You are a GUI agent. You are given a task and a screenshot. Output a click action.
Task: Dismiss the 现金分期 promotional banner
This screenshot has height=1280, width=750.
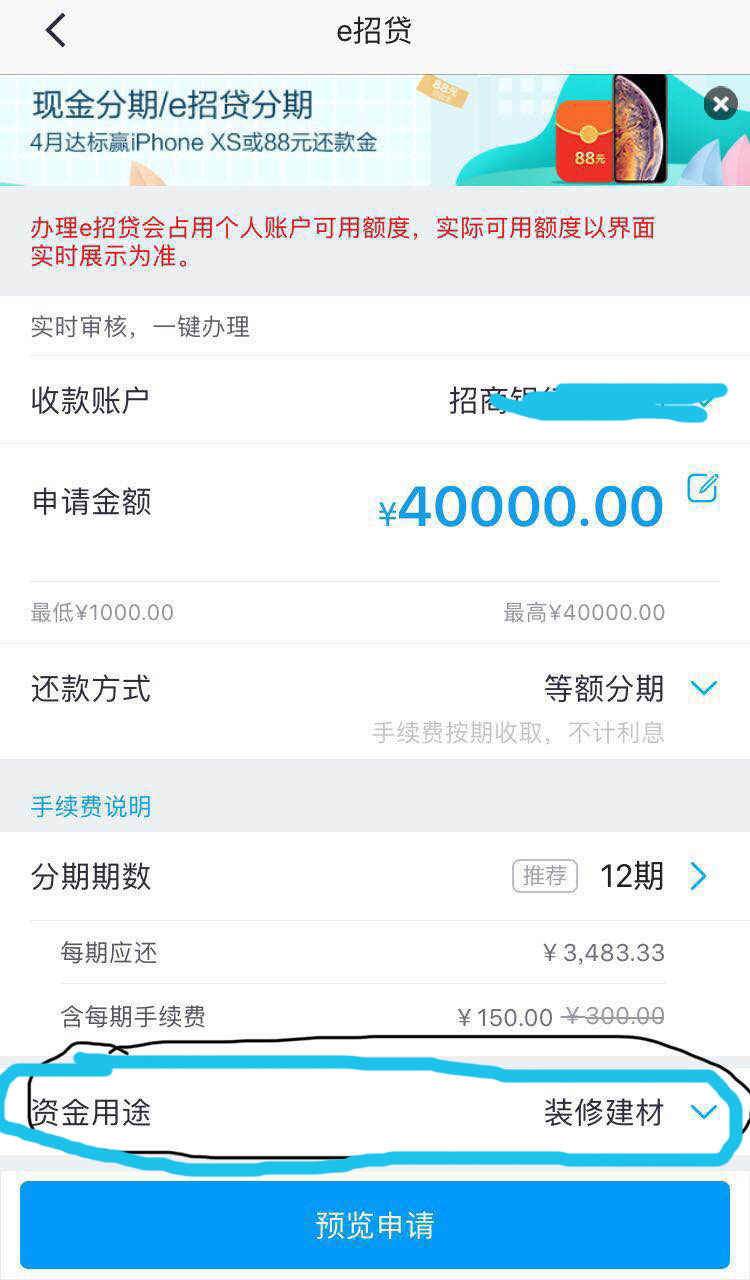pos(720,104)
